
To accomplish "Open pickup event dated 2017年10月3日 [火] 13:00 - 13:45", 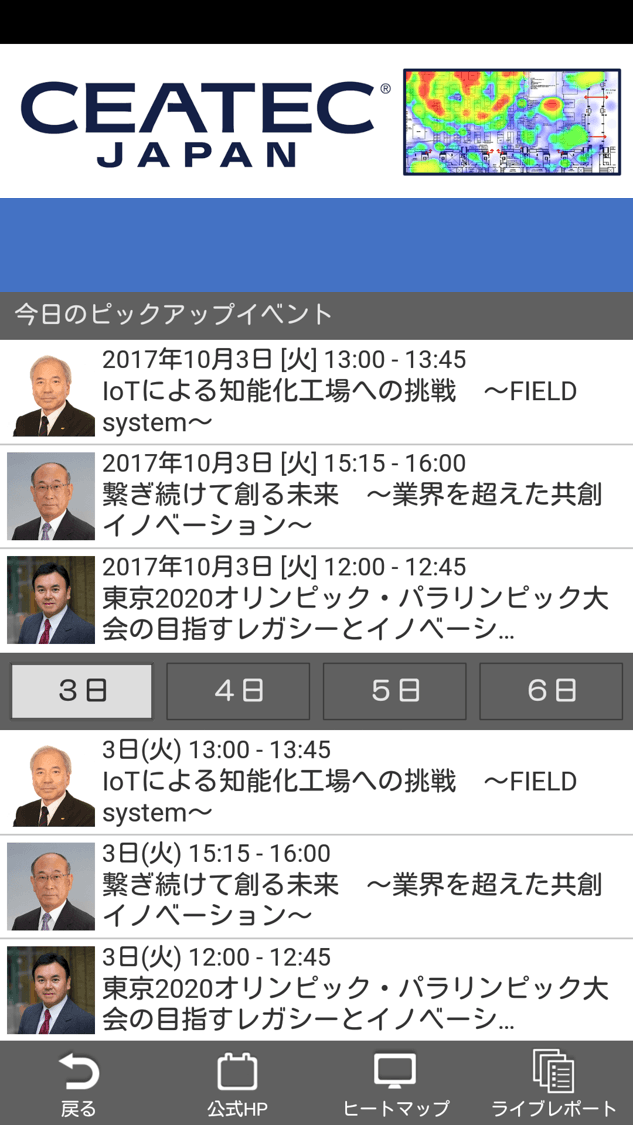I will [316, 391].
